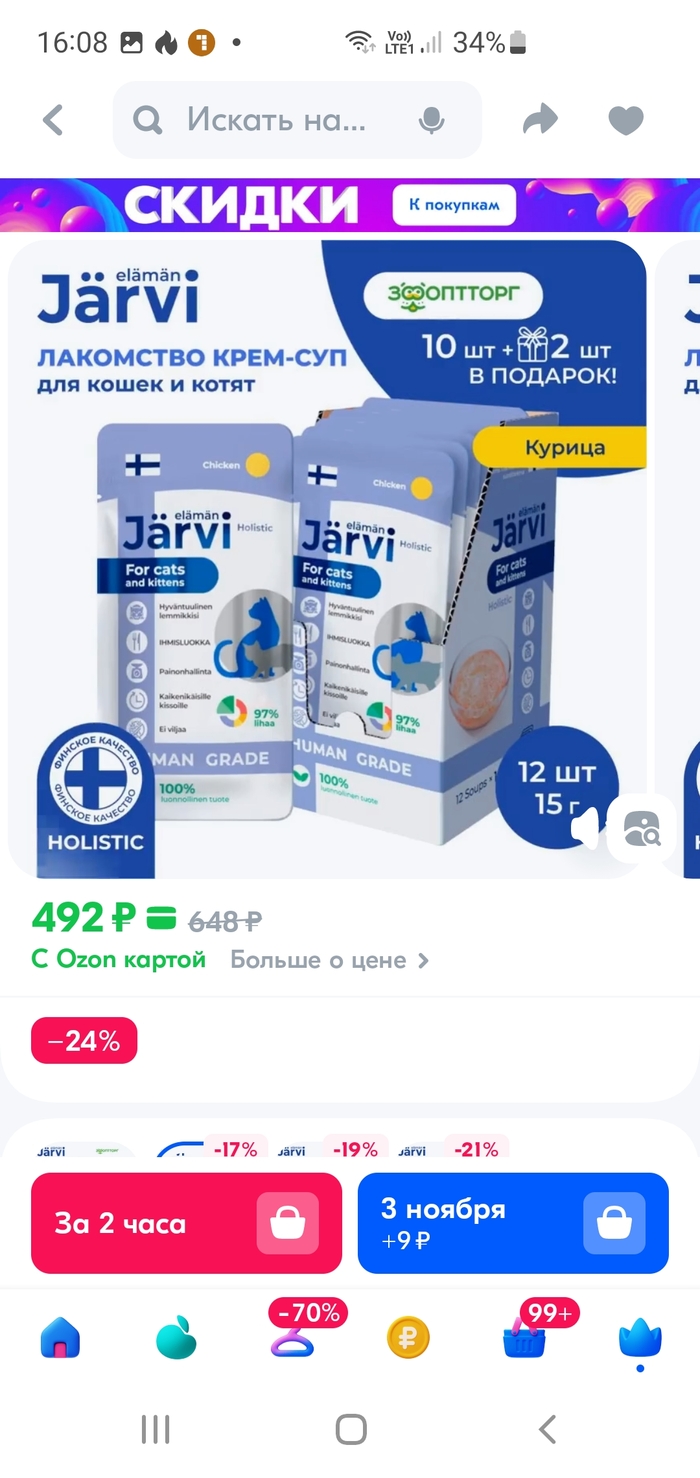
Task: Open the "К покупкам" sale banner
Action: pyautogui.click(x=453, y=205)
